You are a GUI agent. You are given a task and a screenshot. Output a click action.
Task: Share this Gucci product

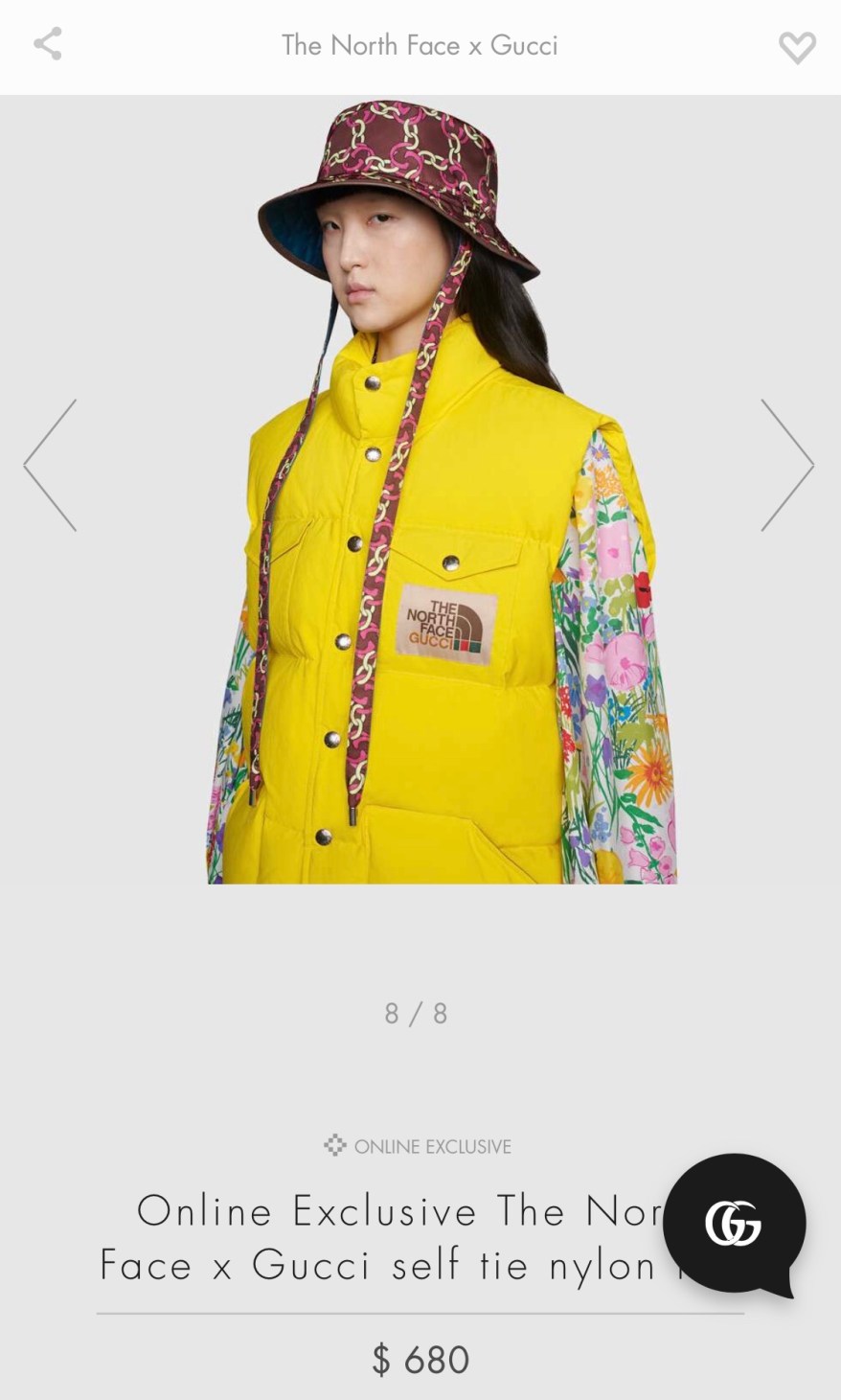click(48, 44)
